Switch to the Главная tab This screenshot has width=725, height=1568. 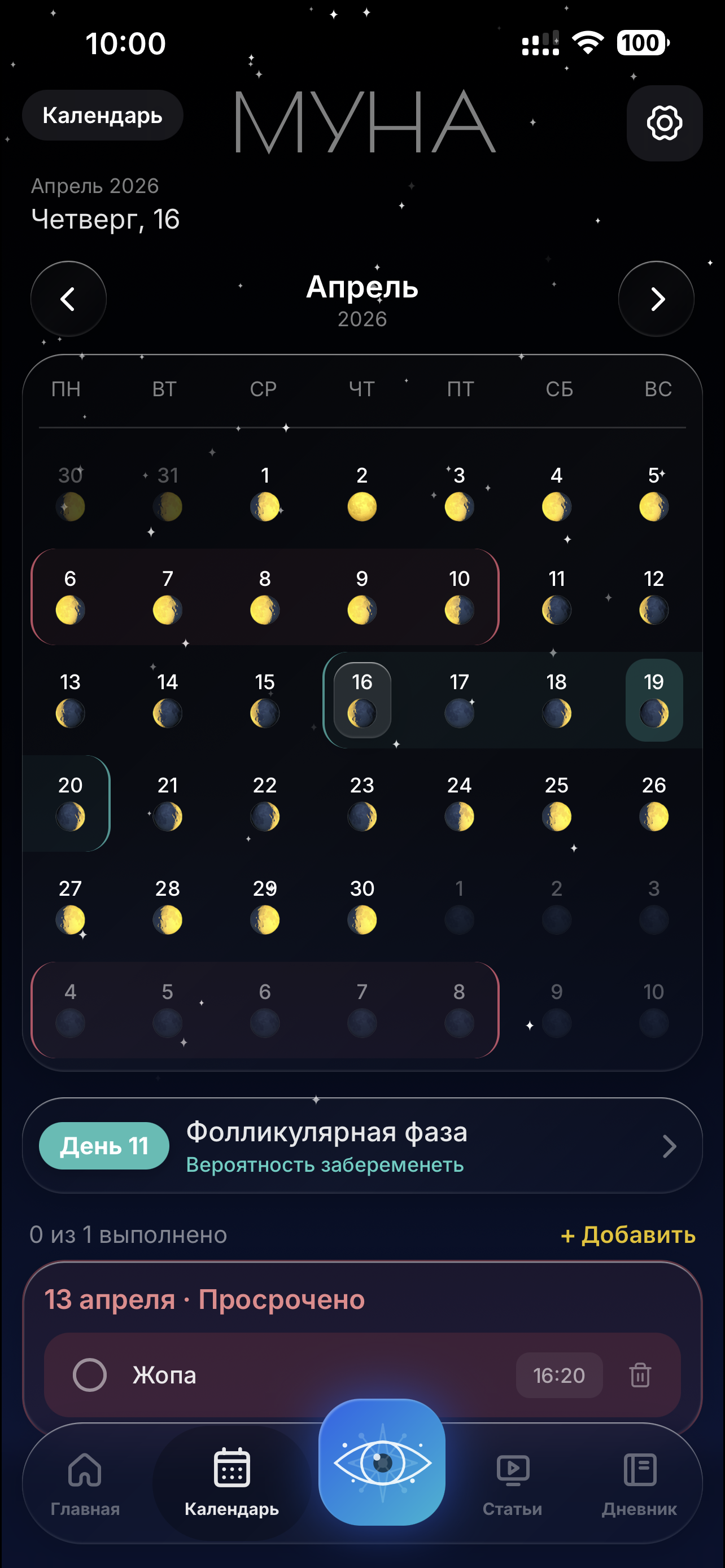pos(85,1483)
